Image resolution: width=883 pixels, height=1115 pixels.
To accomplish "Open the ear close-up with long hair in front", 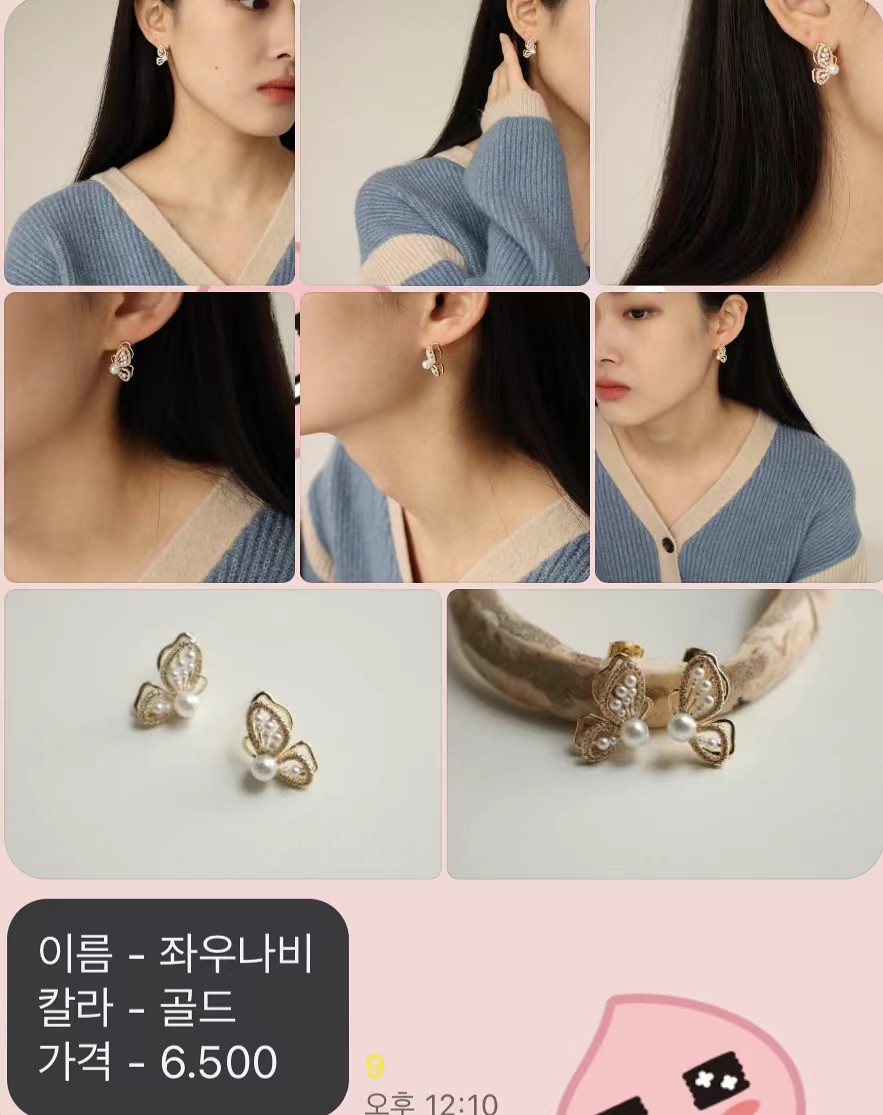I will (x=738, y=142).
